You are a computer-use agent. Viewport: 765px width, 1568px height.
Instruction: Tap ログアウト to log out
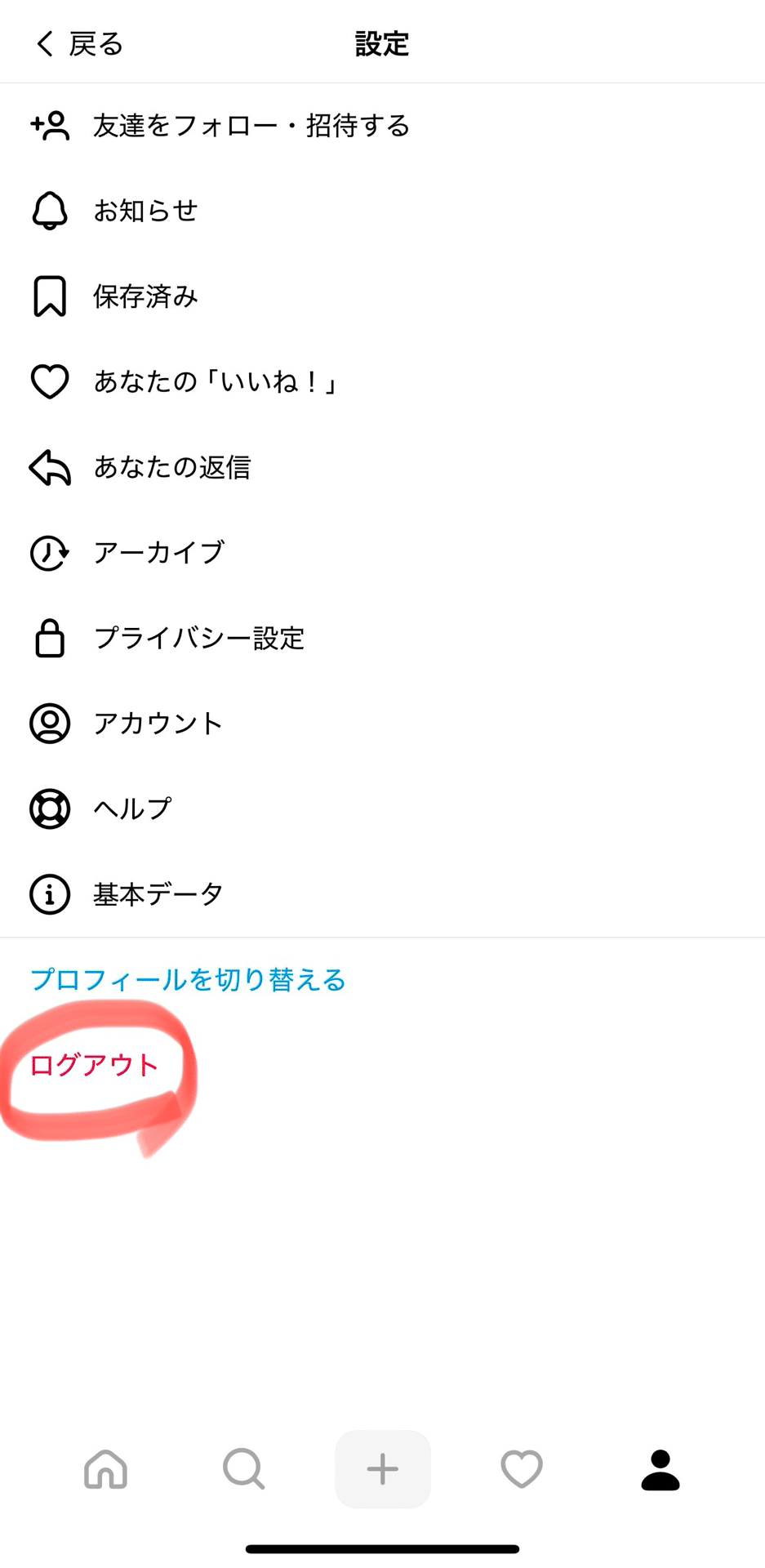click(94, 1065)
